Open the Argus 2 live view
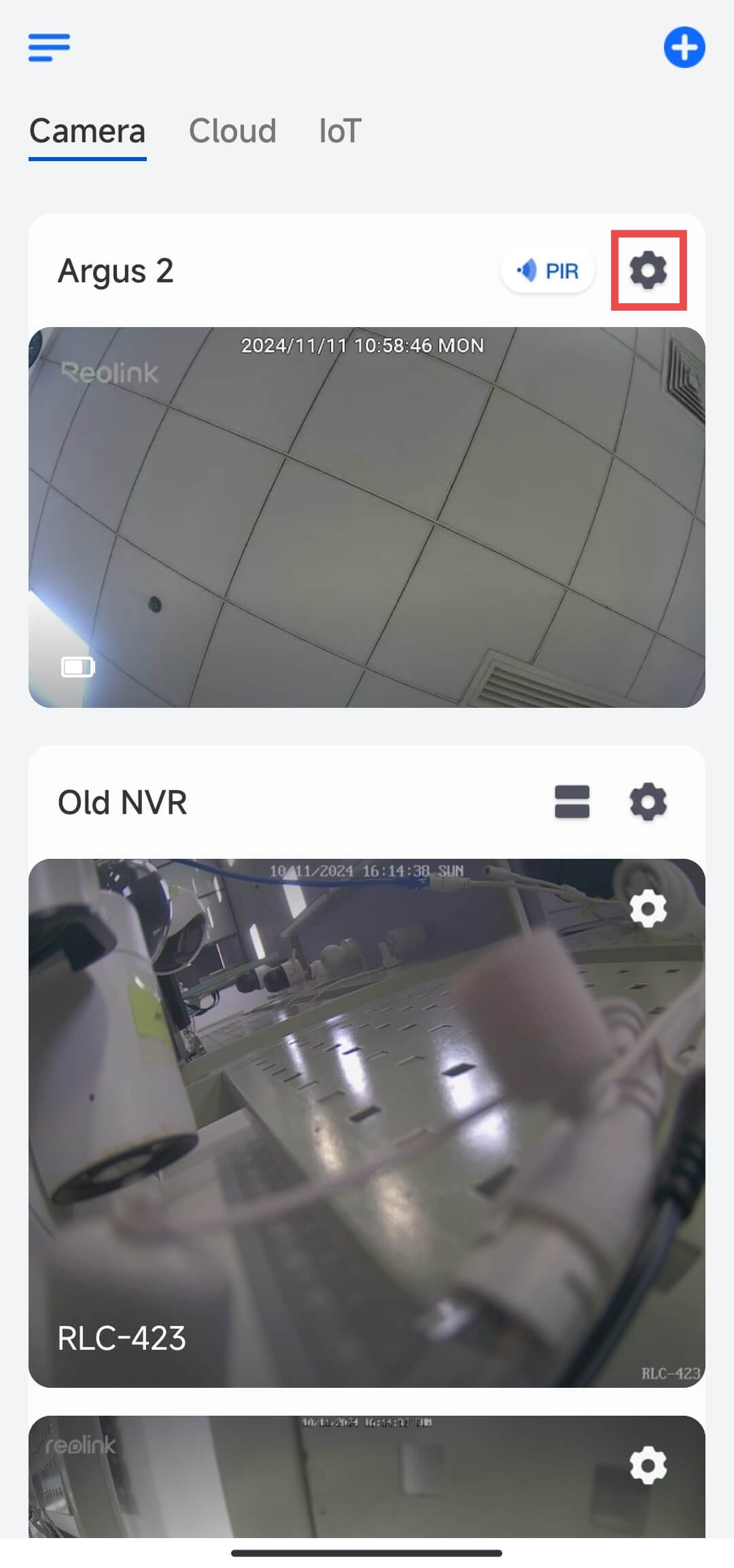Screen dimensions: 734x1568 (367, 517)
